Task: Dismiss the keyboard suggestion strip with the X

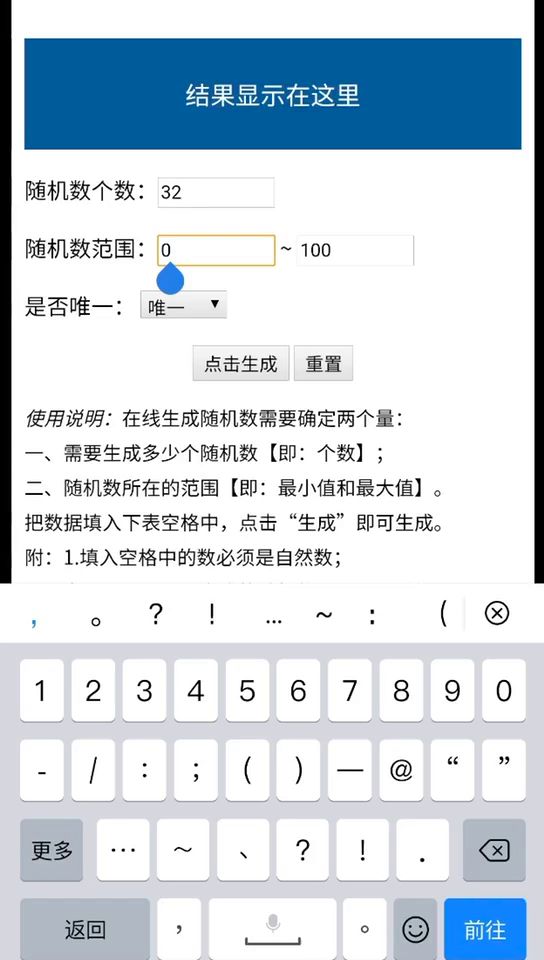Action: click(x=496, y=613)
